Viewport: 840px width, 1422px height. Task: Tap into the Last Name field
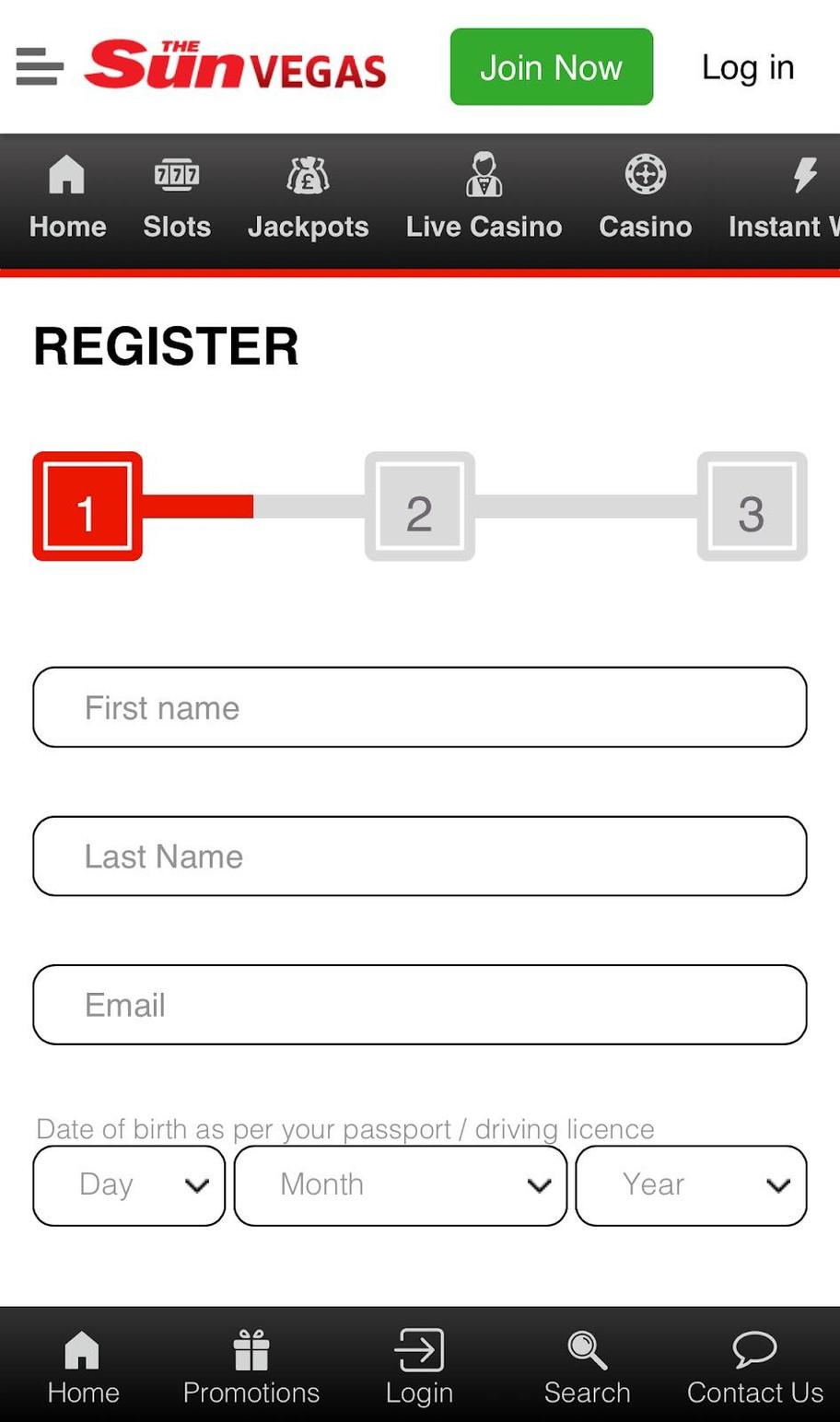(420, 856)
